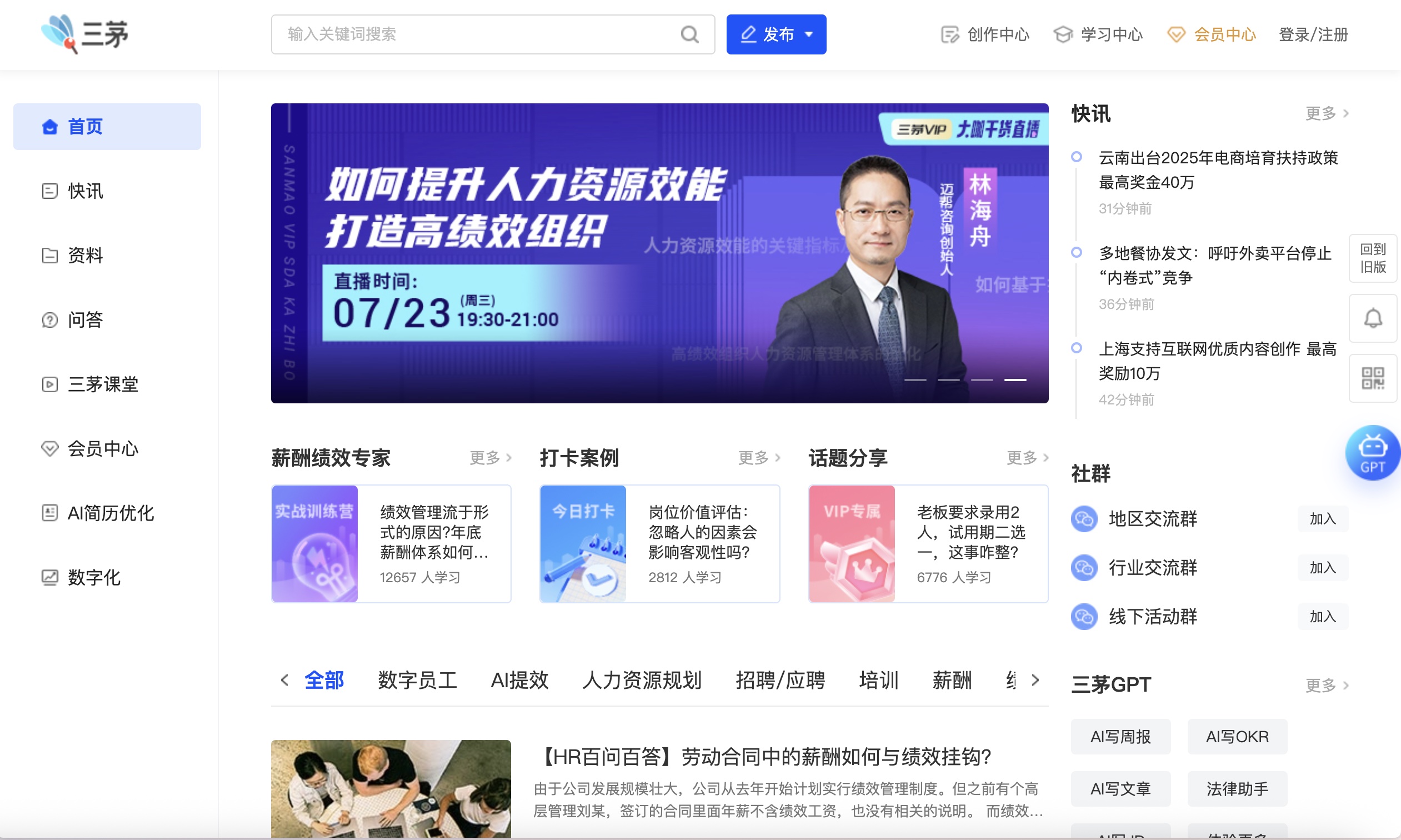
Task: Open the 发布 publish dropdown button
Action: pos(775,34)
